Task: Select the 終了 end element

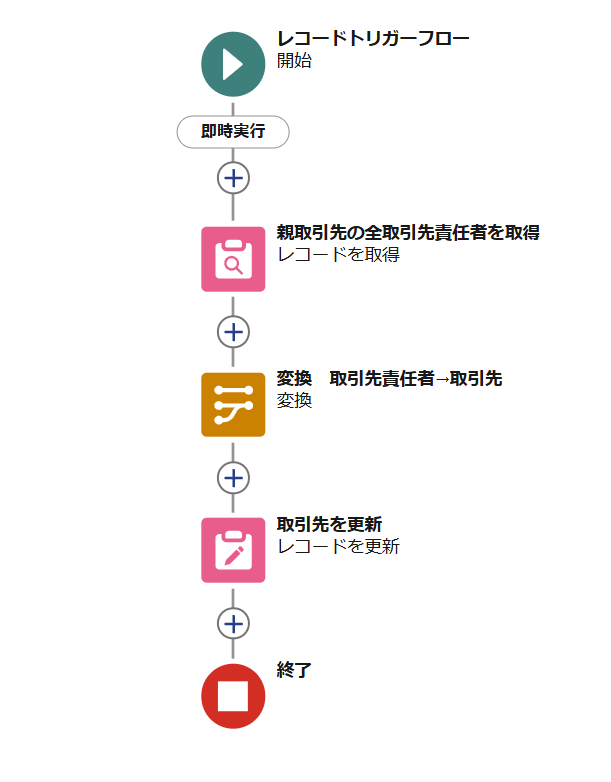Action: 233,695
